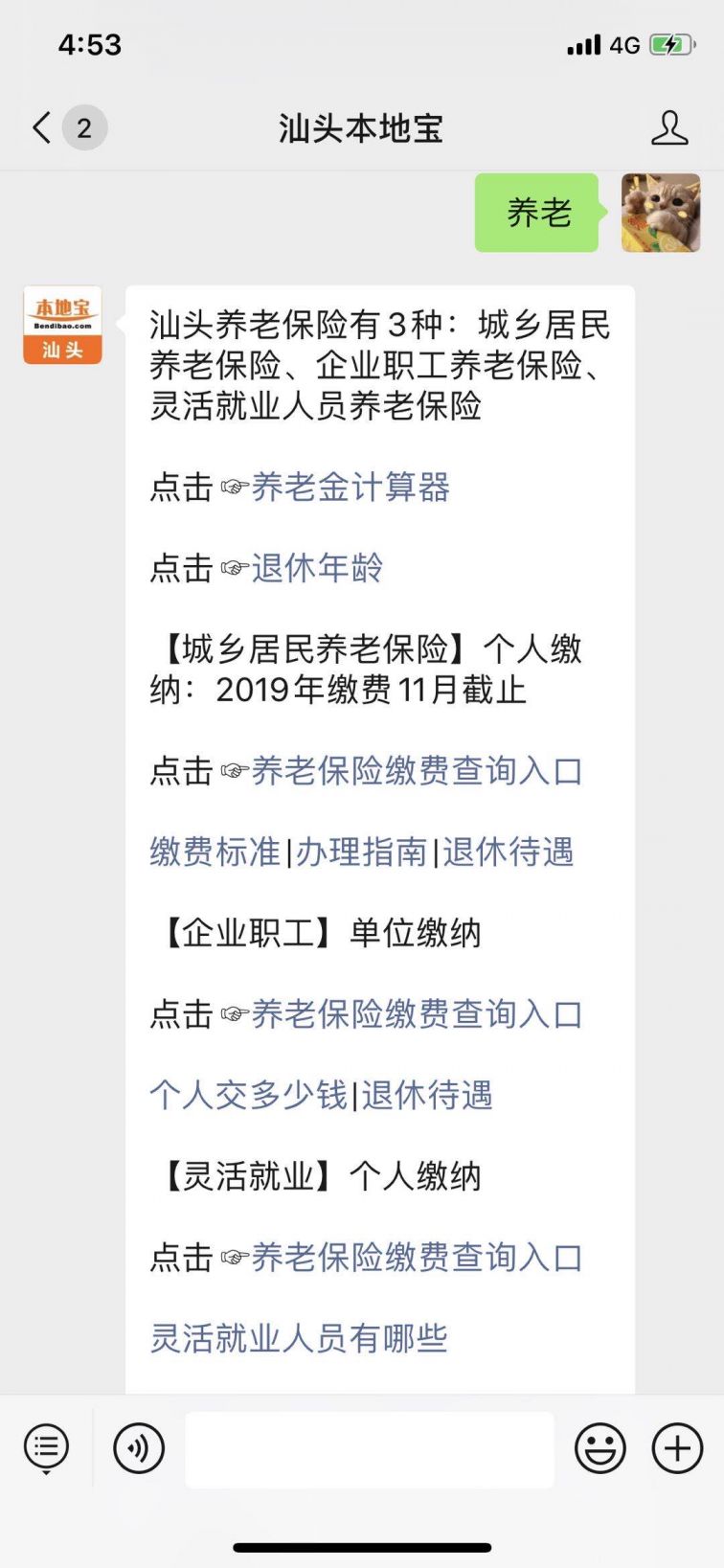Open the 缴费标准 link
This screenshot has height=1568, width=724.
pyautogui.click(x=213, y=852)
